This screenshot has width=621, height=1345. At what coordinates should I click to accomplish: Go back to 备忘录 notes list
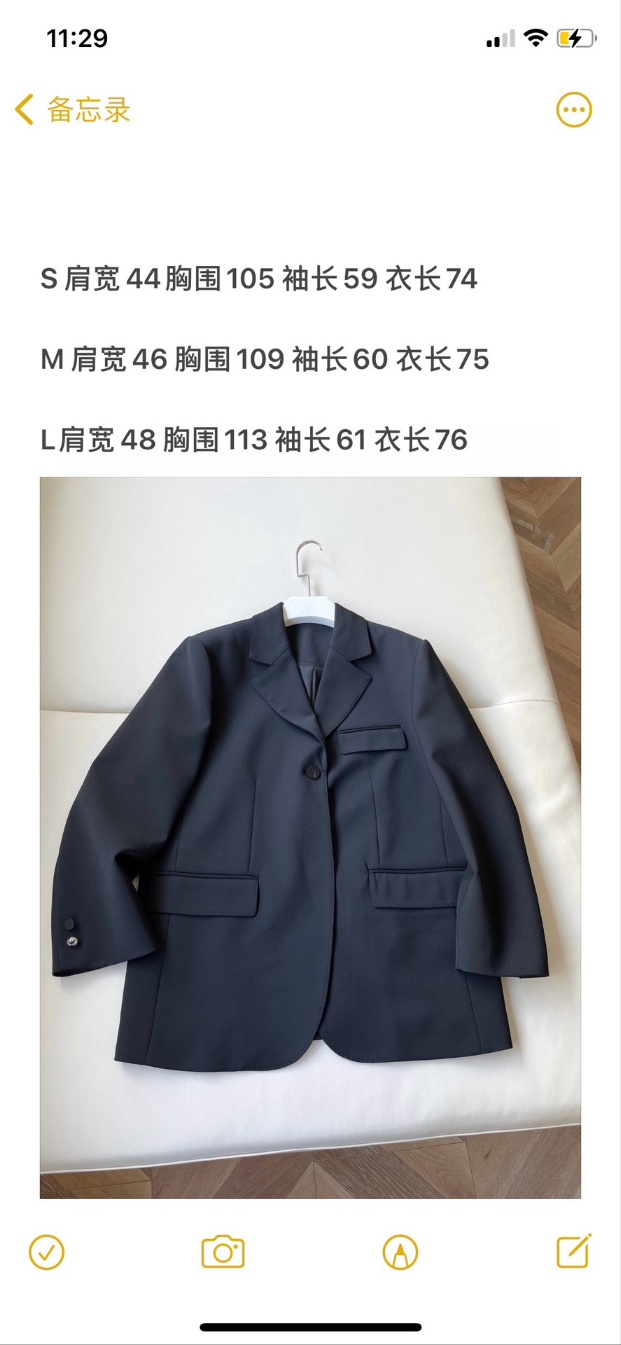pos(73,110)
